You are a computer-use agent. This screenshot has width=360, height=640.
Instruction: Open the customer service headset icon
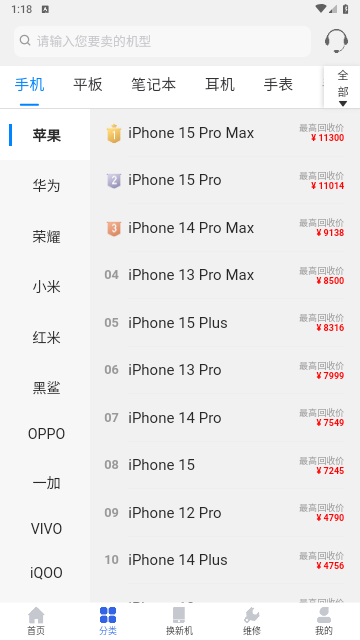[x=336, y=41]
